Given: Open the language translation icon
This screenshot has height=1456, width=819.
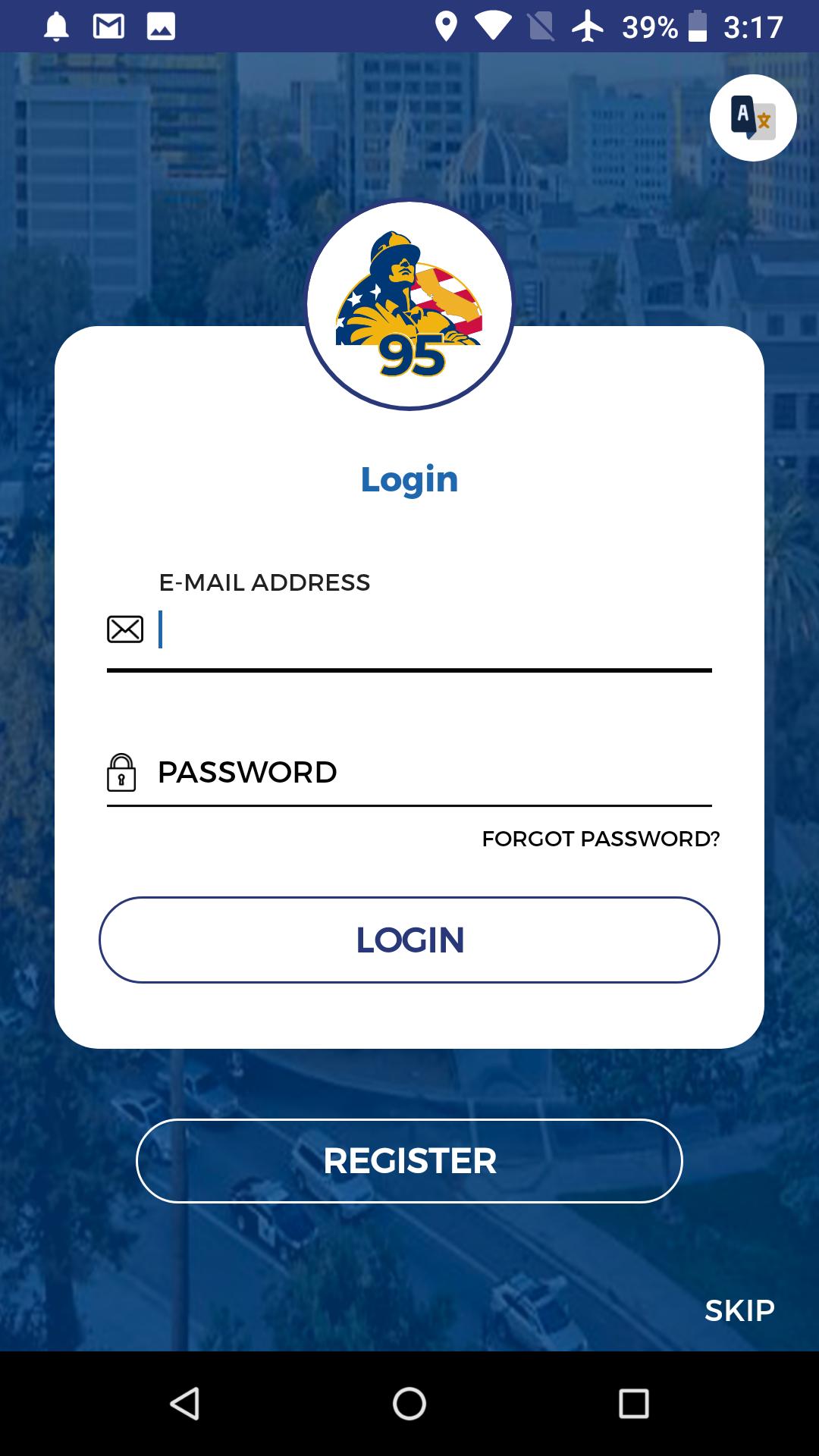Looking at the screenshot, I should point(752,118).
